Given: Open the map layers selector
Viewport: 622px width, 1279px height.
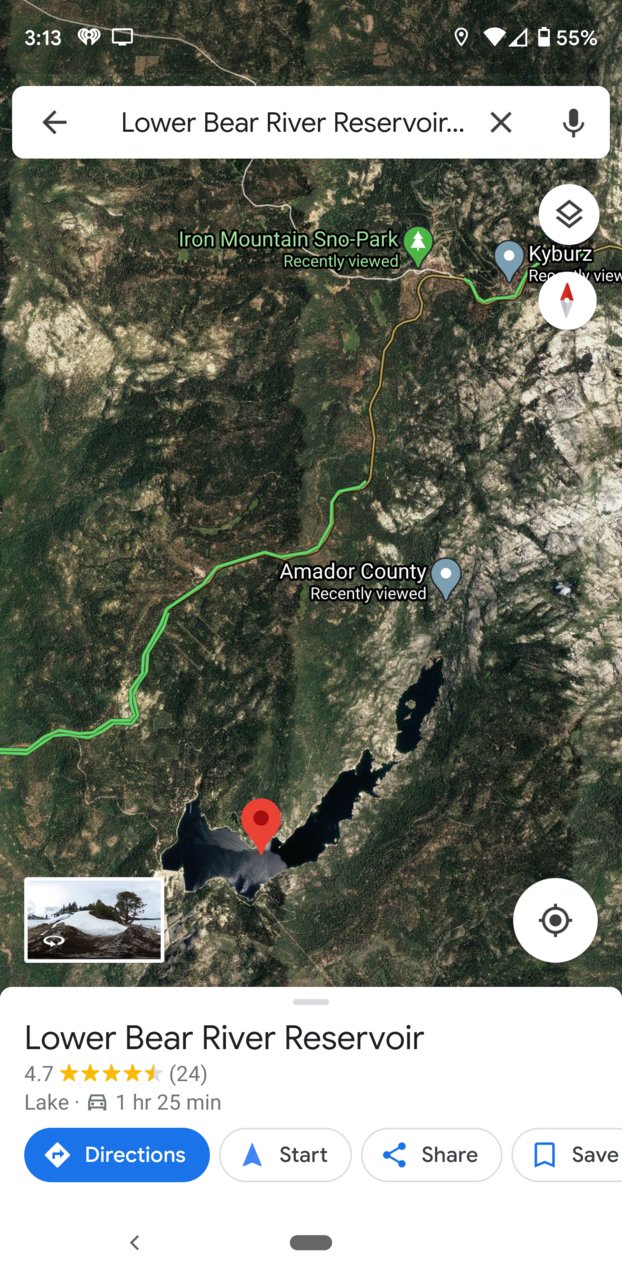Looking at the screenshot, I should [x=569, y=214].
